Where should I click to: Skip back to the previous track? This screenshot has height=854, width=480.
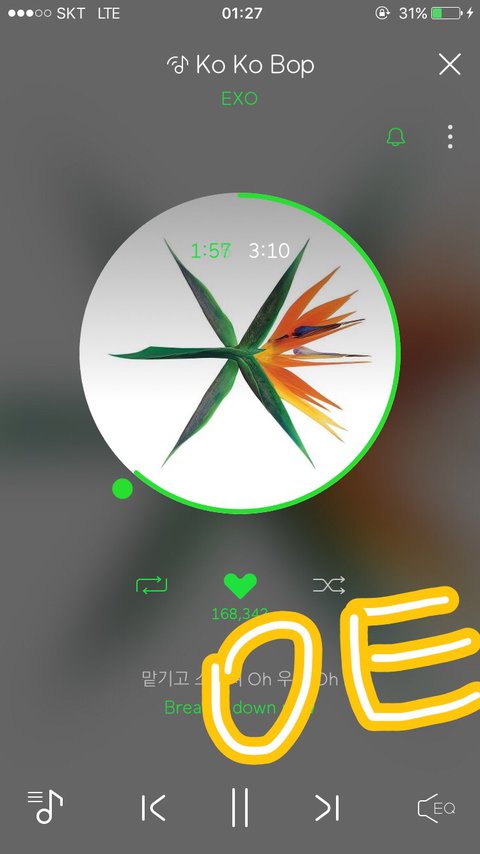point(153,808)
